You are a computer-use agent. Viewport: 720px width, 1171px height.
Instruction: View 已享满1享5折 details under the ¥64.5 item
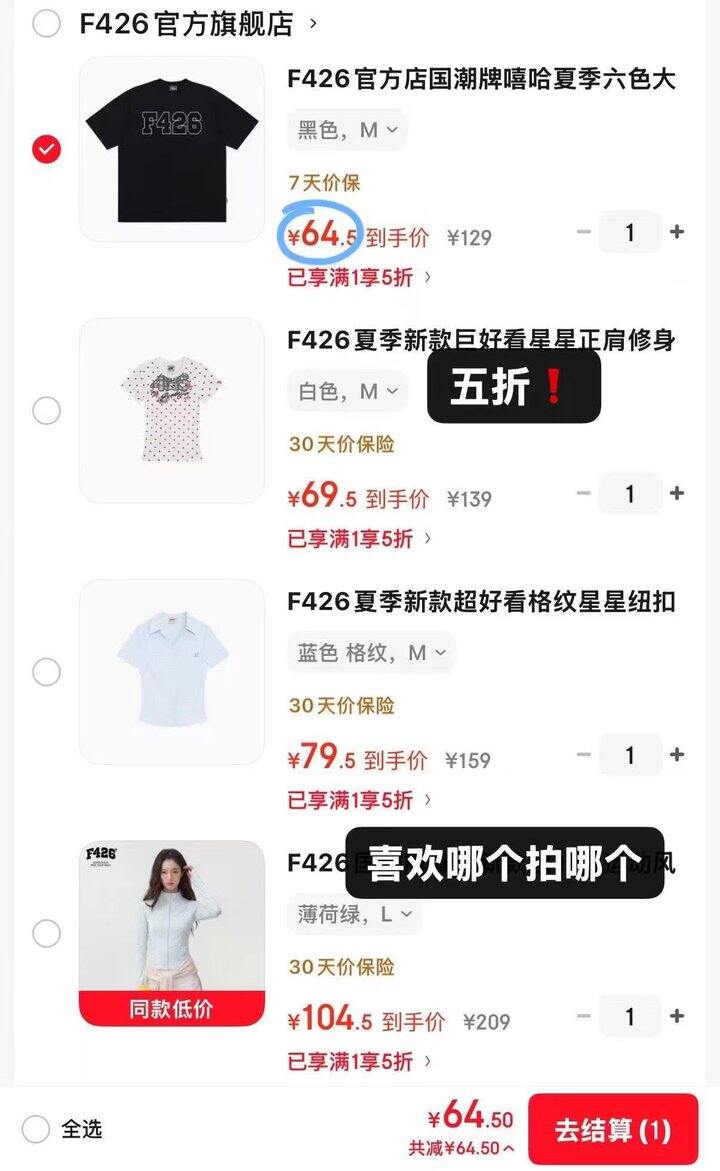359,277
